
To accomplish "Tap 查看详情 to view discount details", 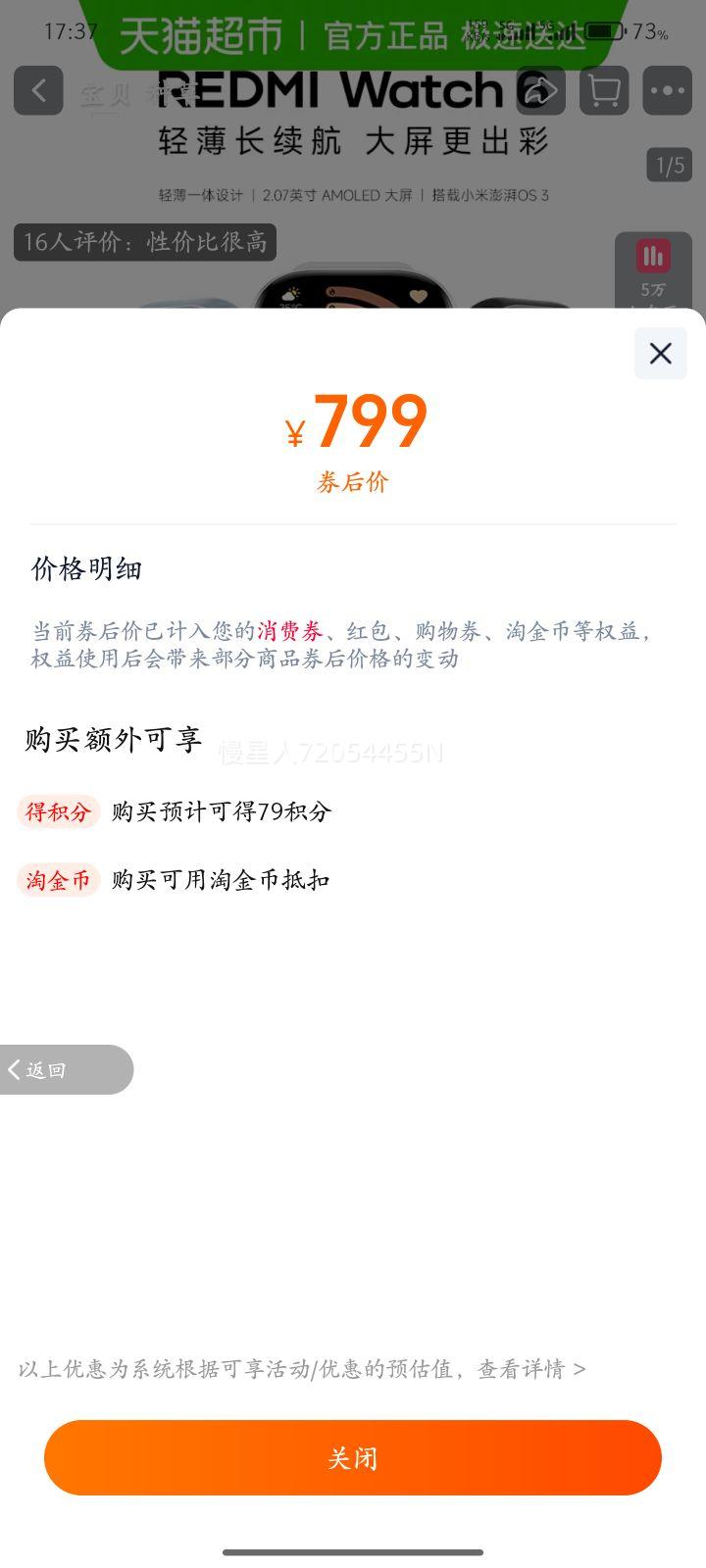I will pos(520,1368).
